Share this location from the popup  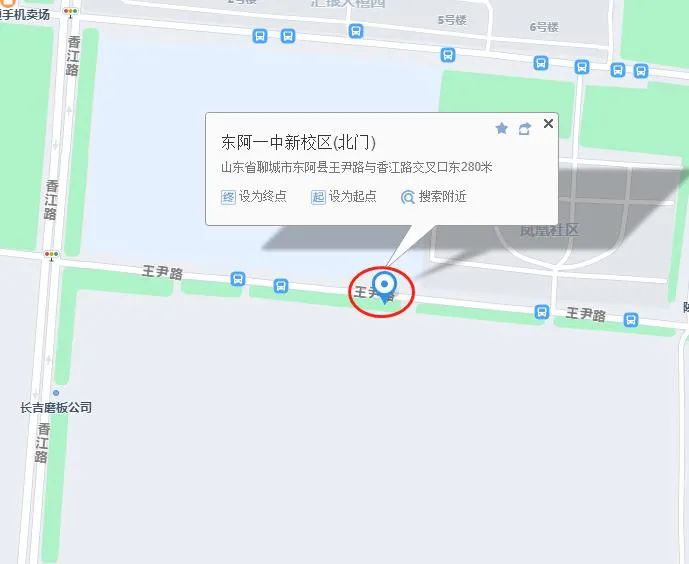click(x=525, y=128)
